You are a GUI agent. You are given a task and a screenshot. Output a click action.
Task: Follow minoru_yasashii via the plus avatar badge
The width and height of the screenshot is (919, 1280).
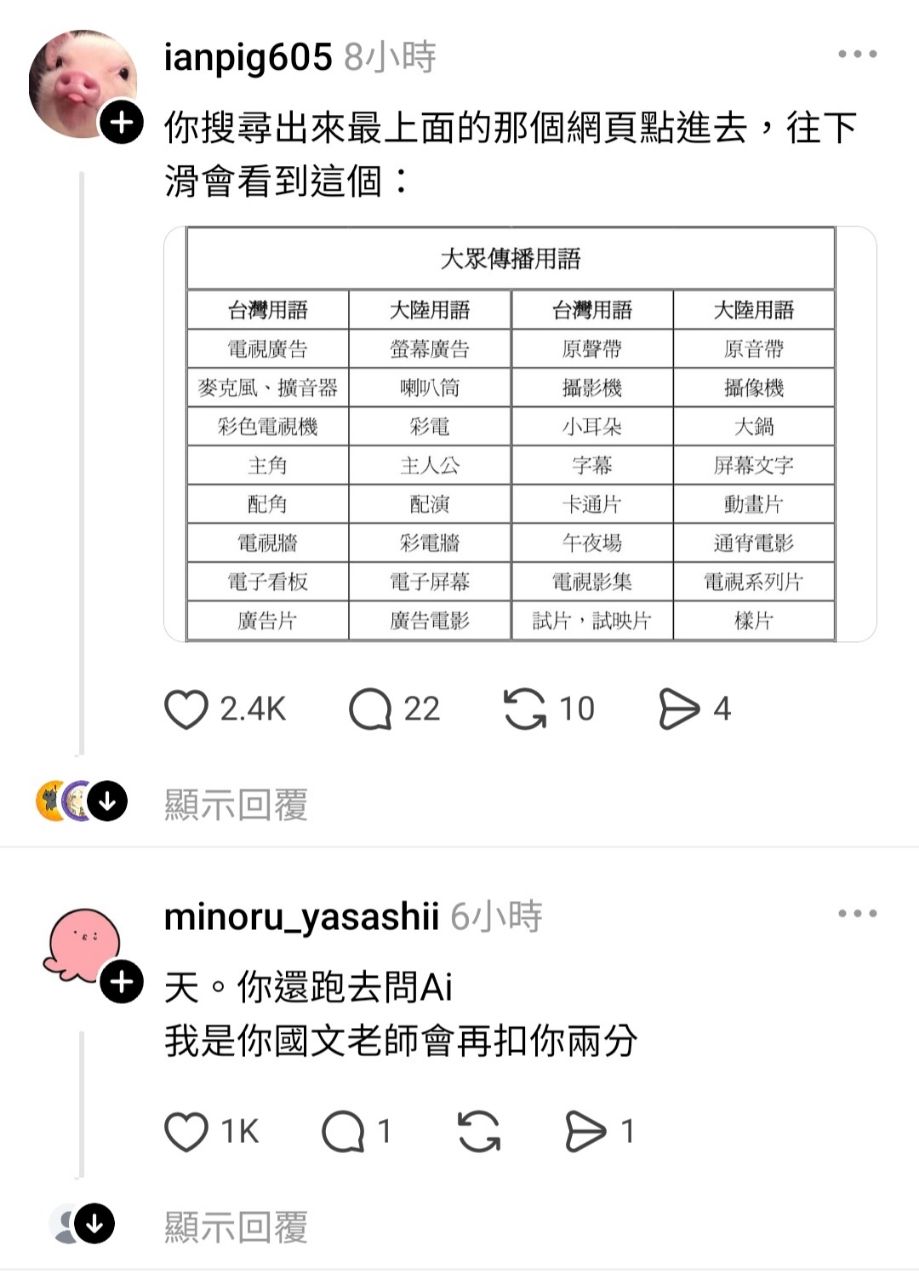tap(119, 983)
